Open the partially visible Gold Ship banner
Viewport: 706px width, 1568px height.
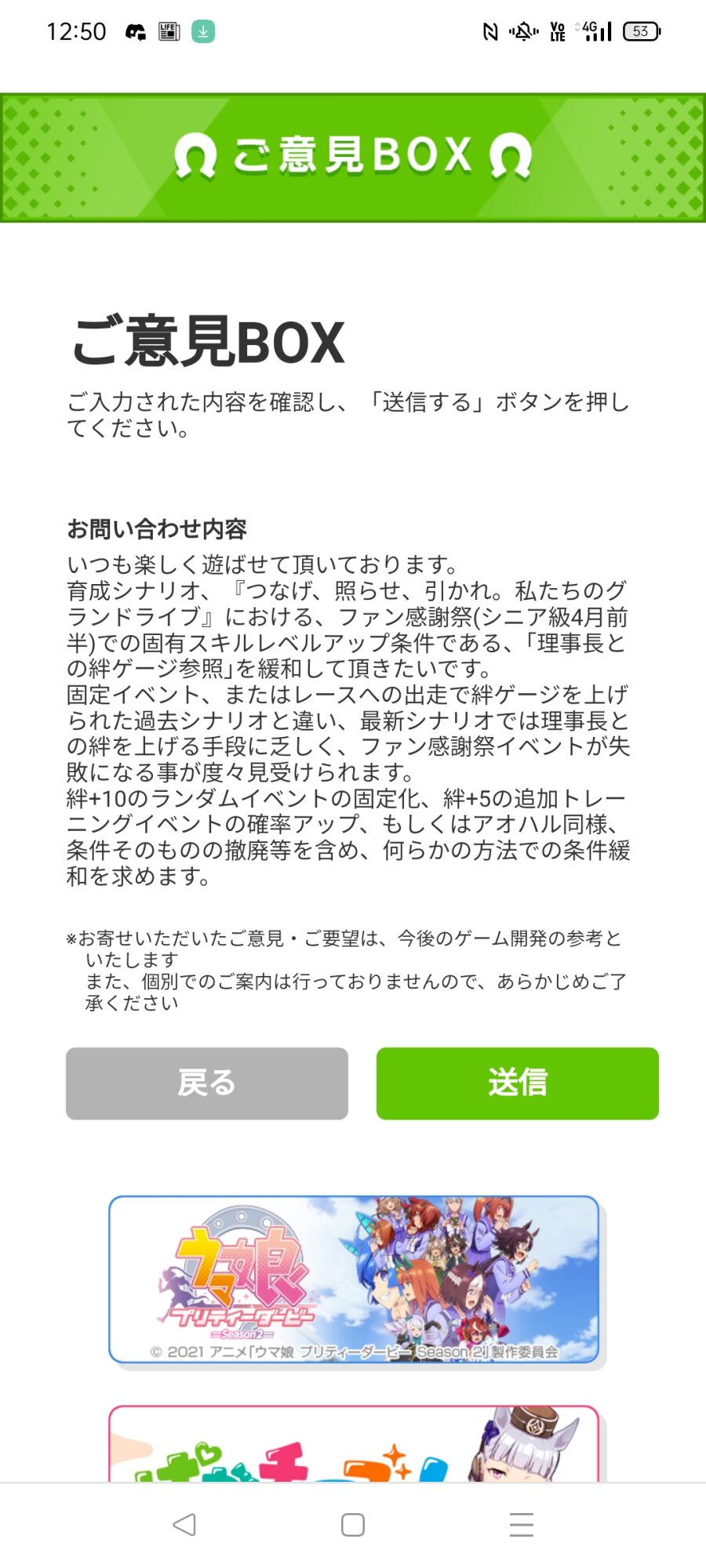coord(354,1443)
